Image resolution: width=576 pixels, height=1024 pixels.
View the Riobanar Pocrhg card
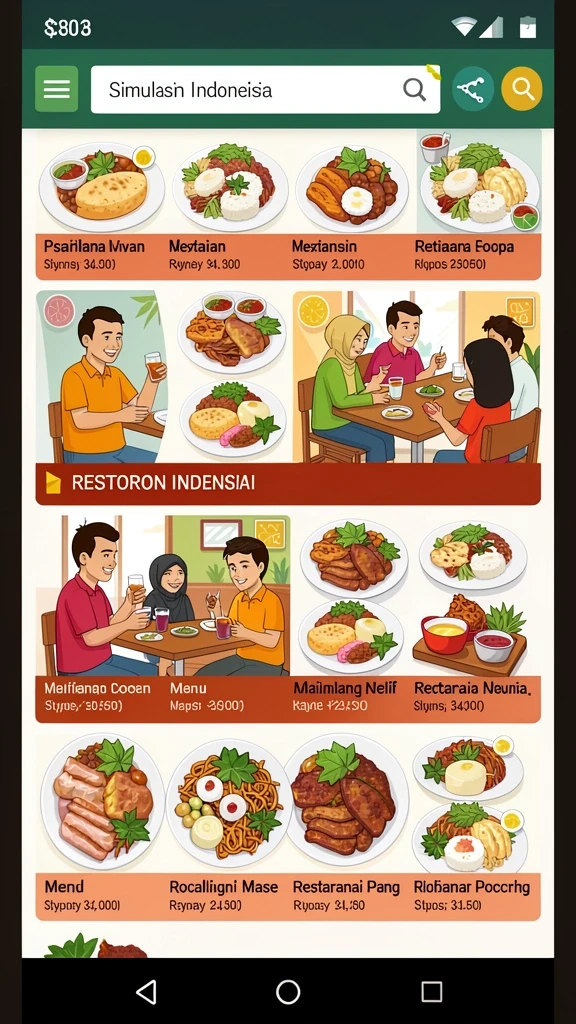pos(476,826)
